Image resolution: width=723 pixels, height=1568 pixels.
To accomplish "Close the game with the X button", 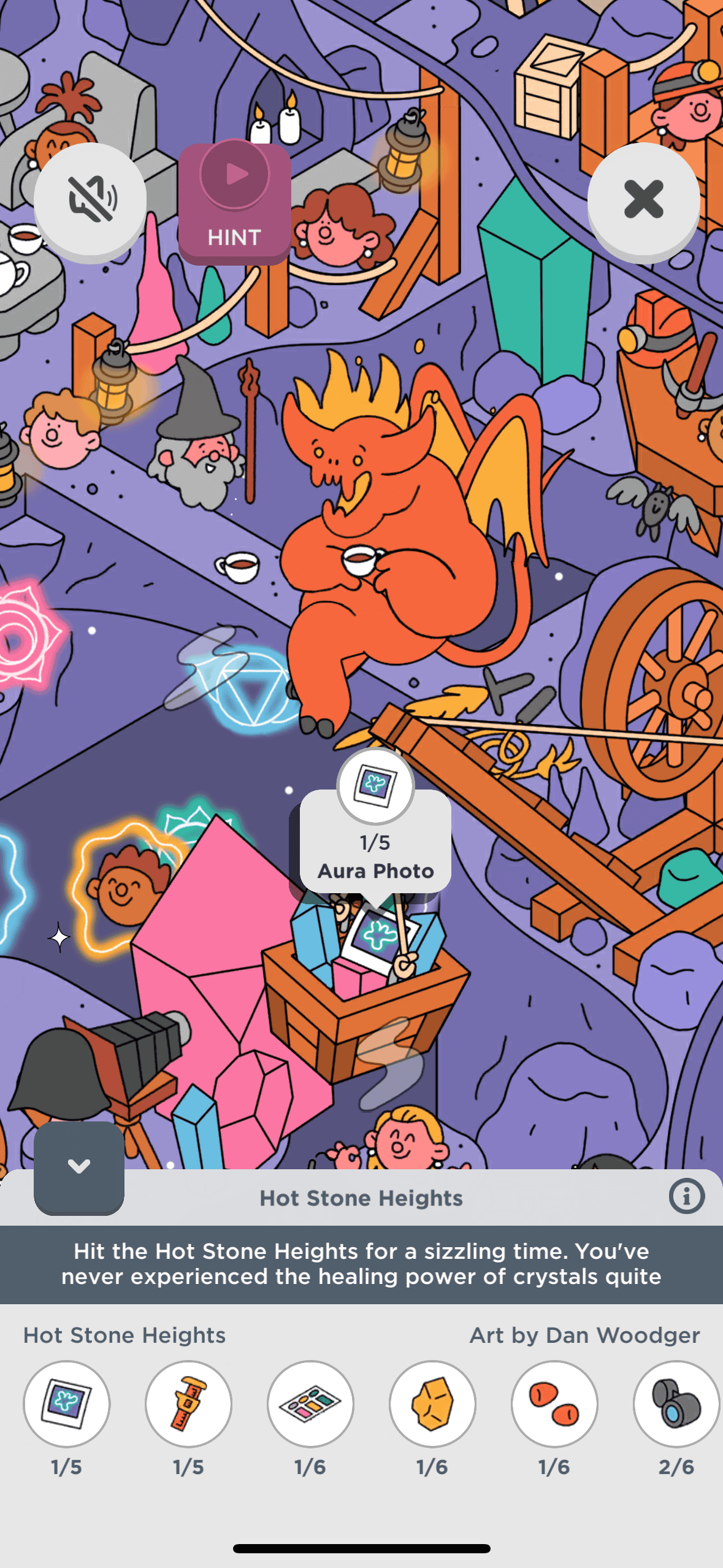I will tap(643, 199).
